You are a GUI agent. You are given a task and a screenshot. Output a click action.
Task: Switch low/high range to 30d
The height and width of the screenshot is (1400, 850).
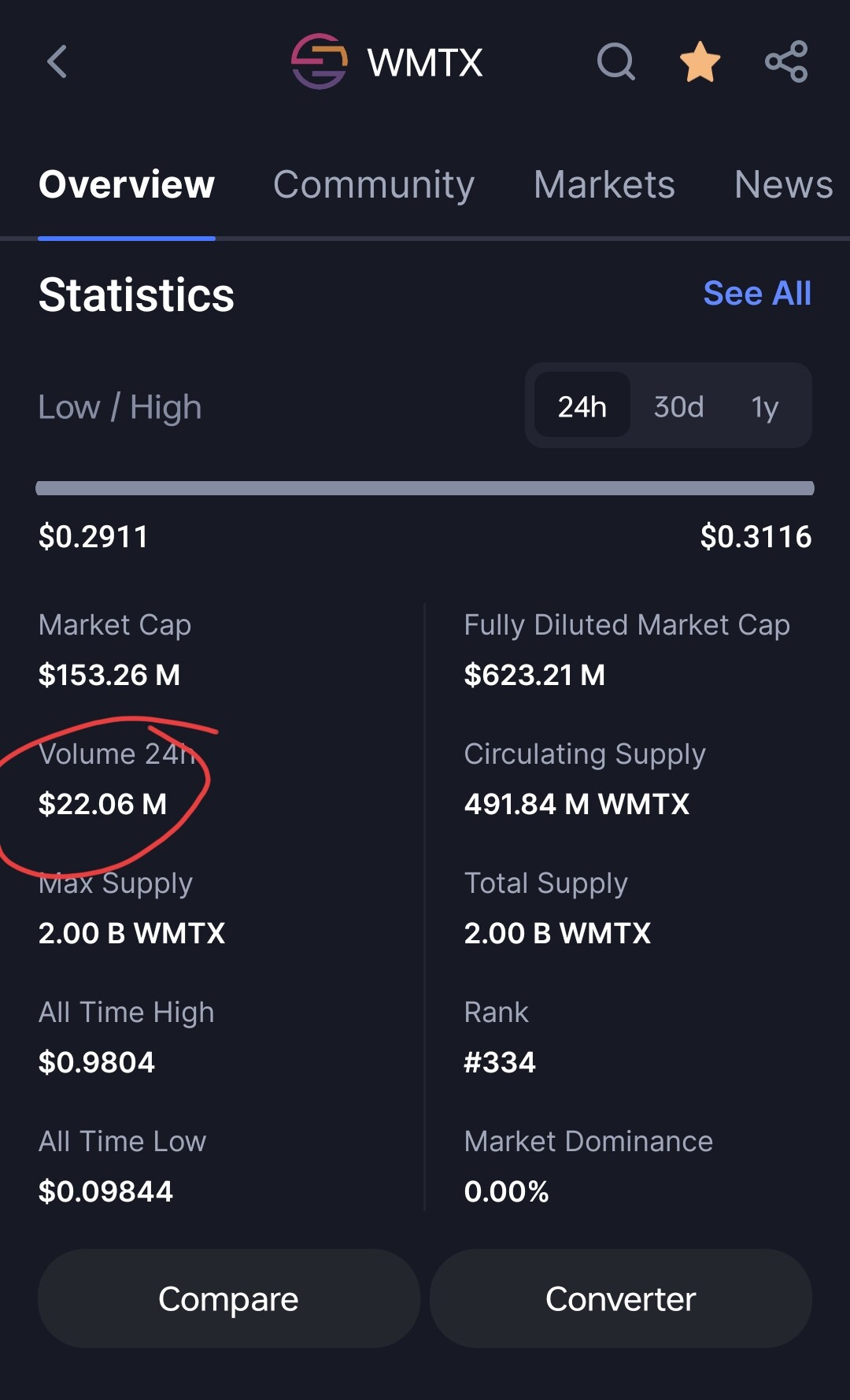[x=678, y=406]
